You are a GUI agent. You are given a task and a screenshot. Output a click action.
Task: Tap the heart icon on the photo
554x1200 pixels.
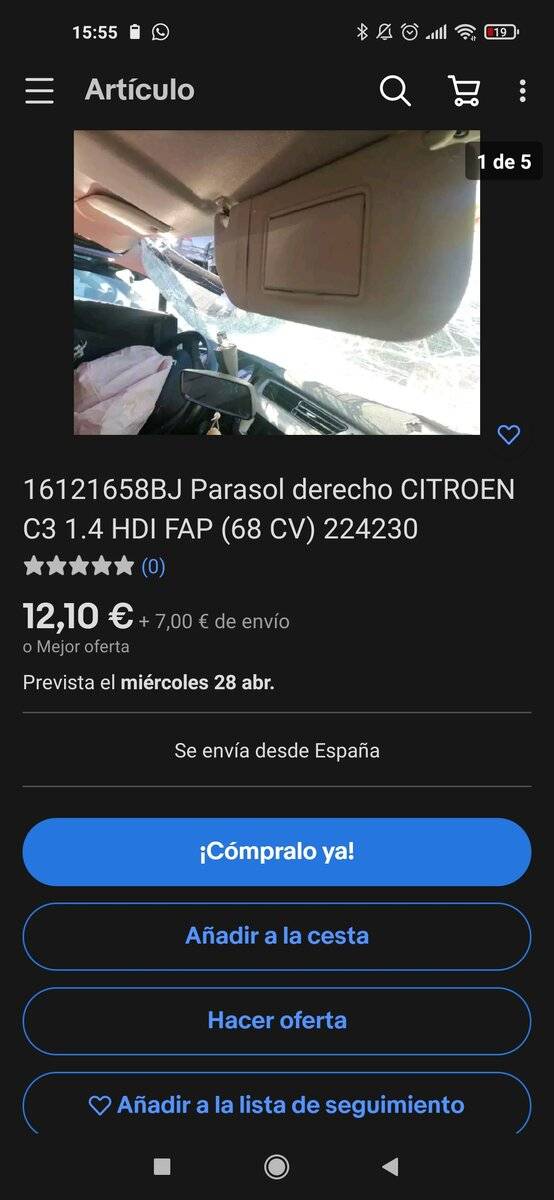click(509, 434)
